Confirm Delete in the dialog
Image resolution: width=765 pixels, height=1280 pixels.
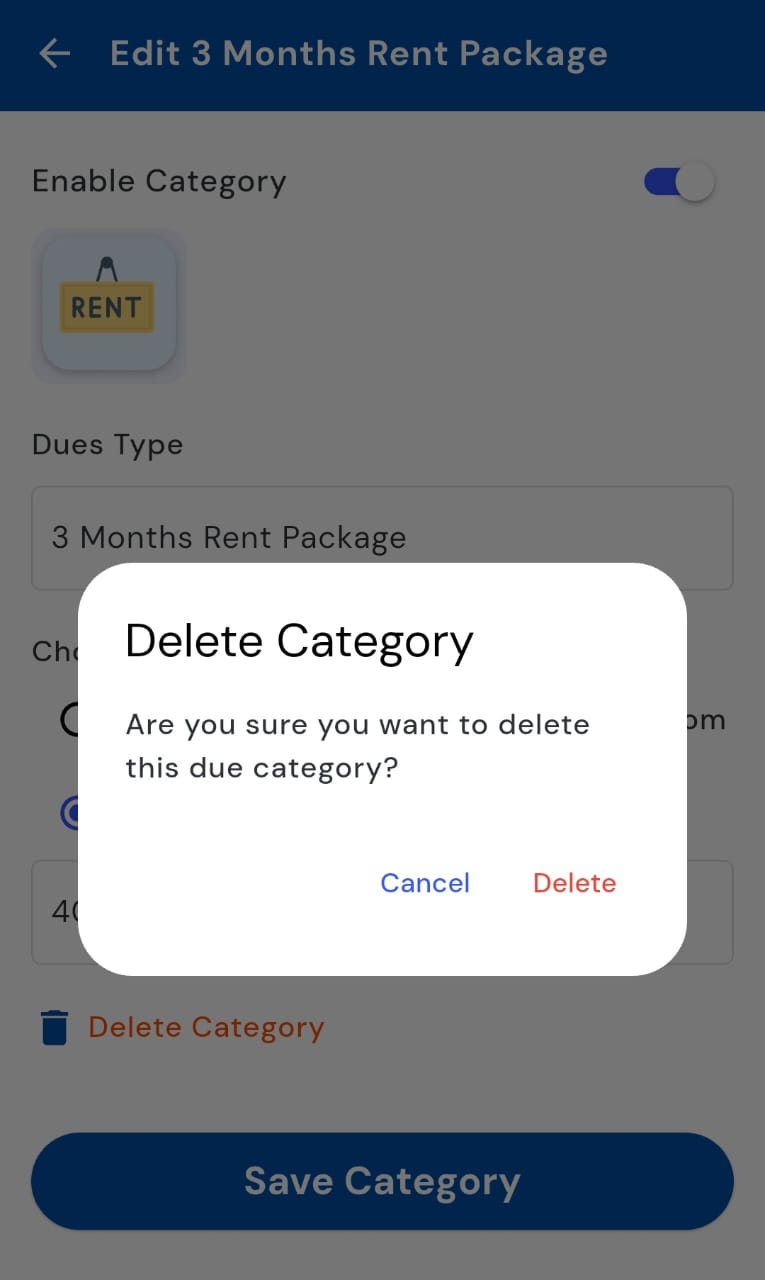[x=574, y=883]
